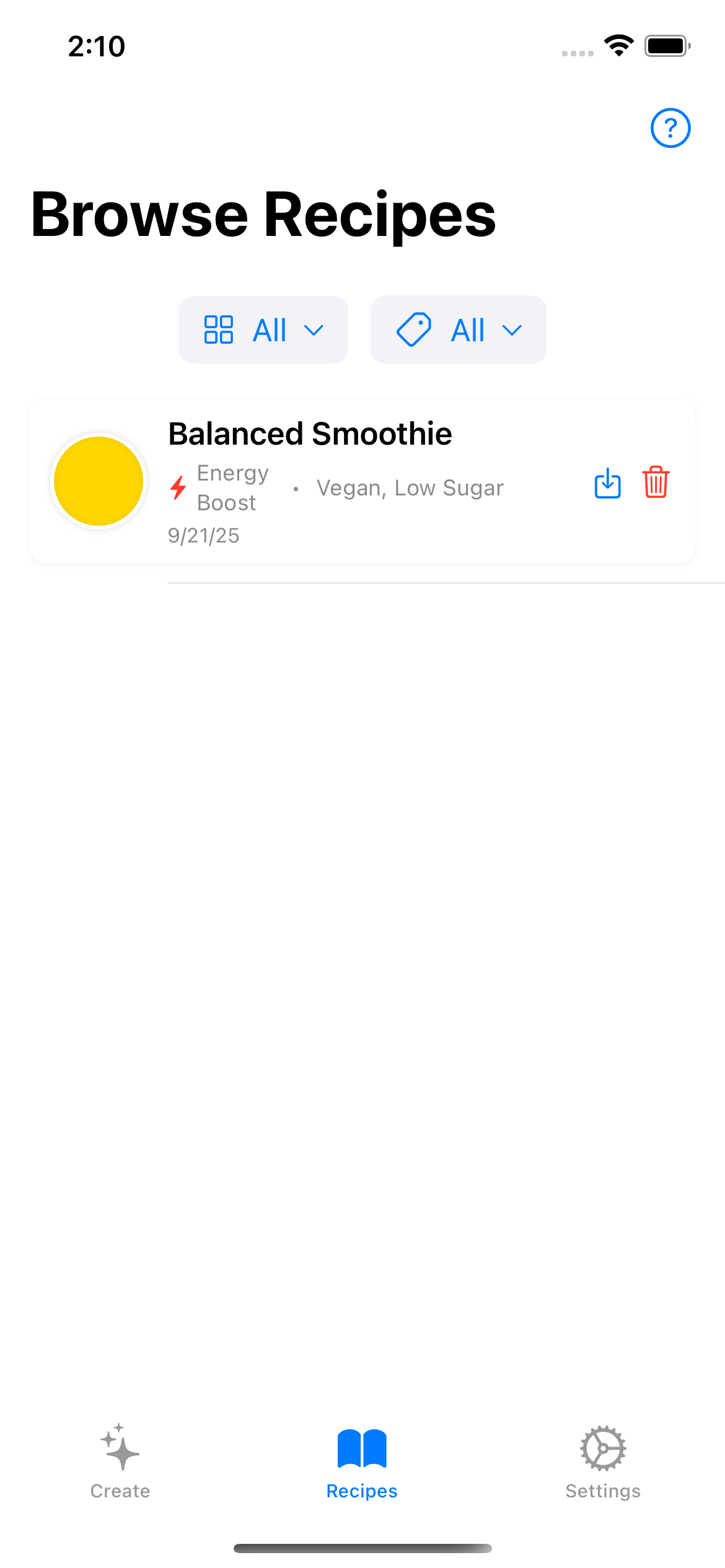Open the tag All dropdown

[x=468, y=329]
